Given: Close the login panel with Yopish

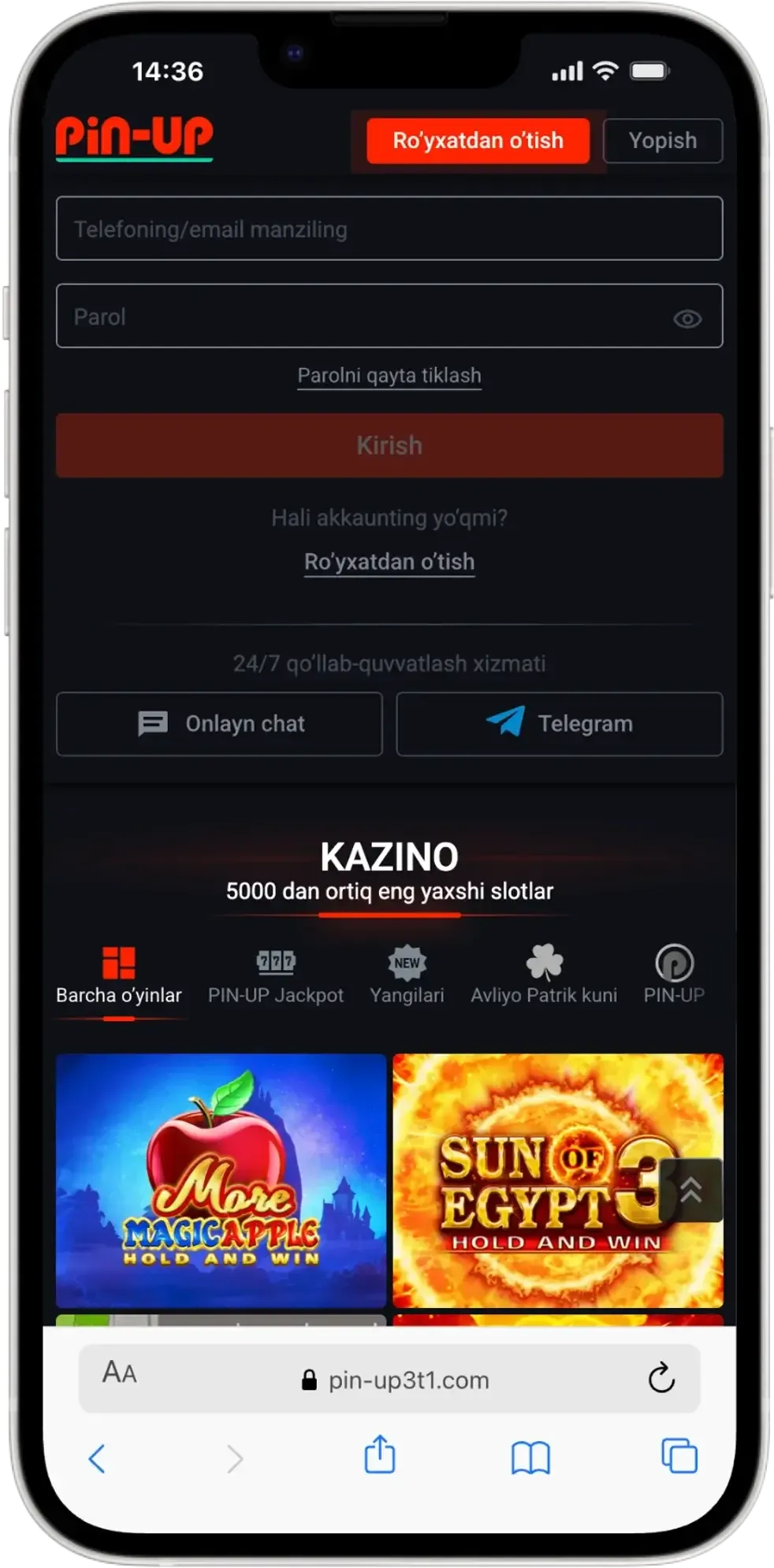Looking at the screenshot, I should pos(662,141).
